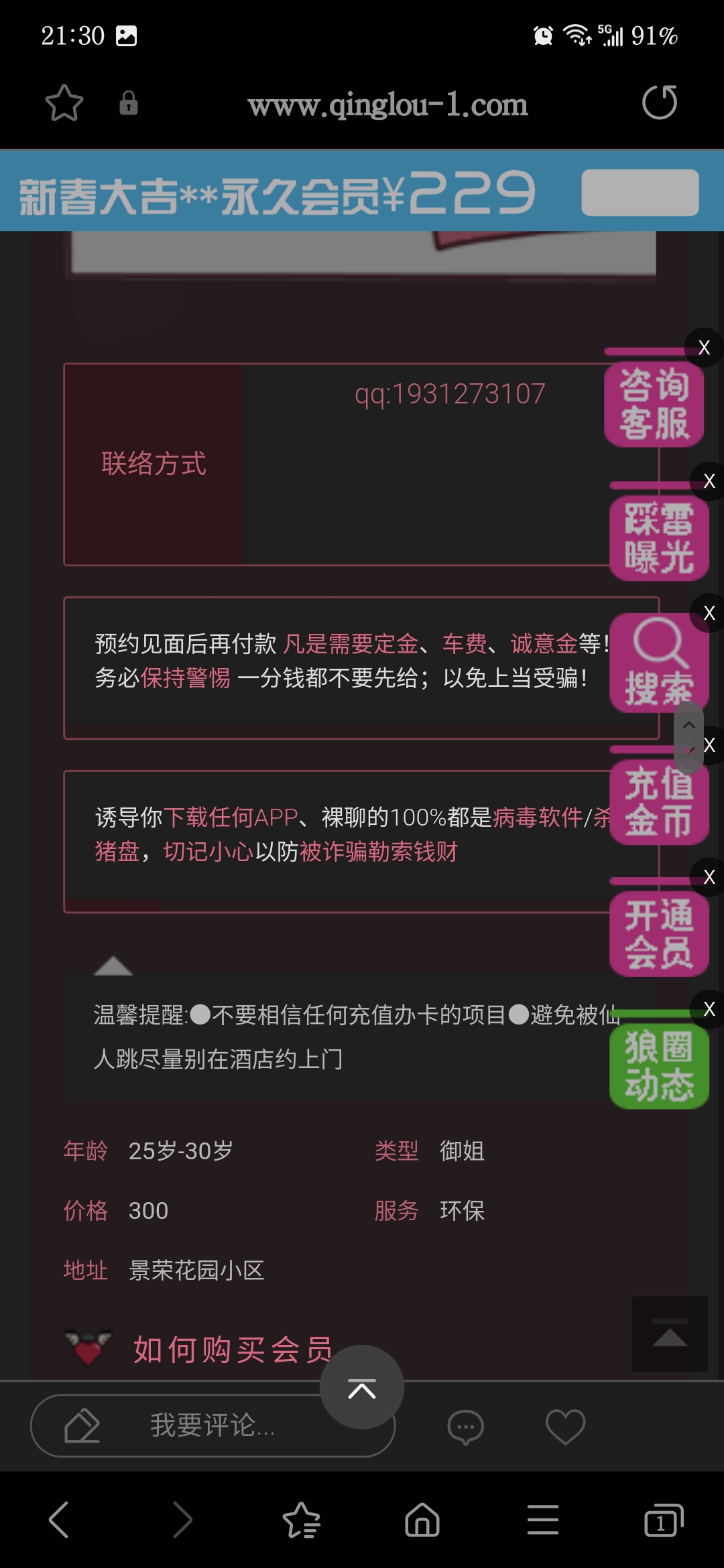This screenshot has height=1568, width=724.
Task: Open 如何购买会员 link
Action: pos(232,1349)
